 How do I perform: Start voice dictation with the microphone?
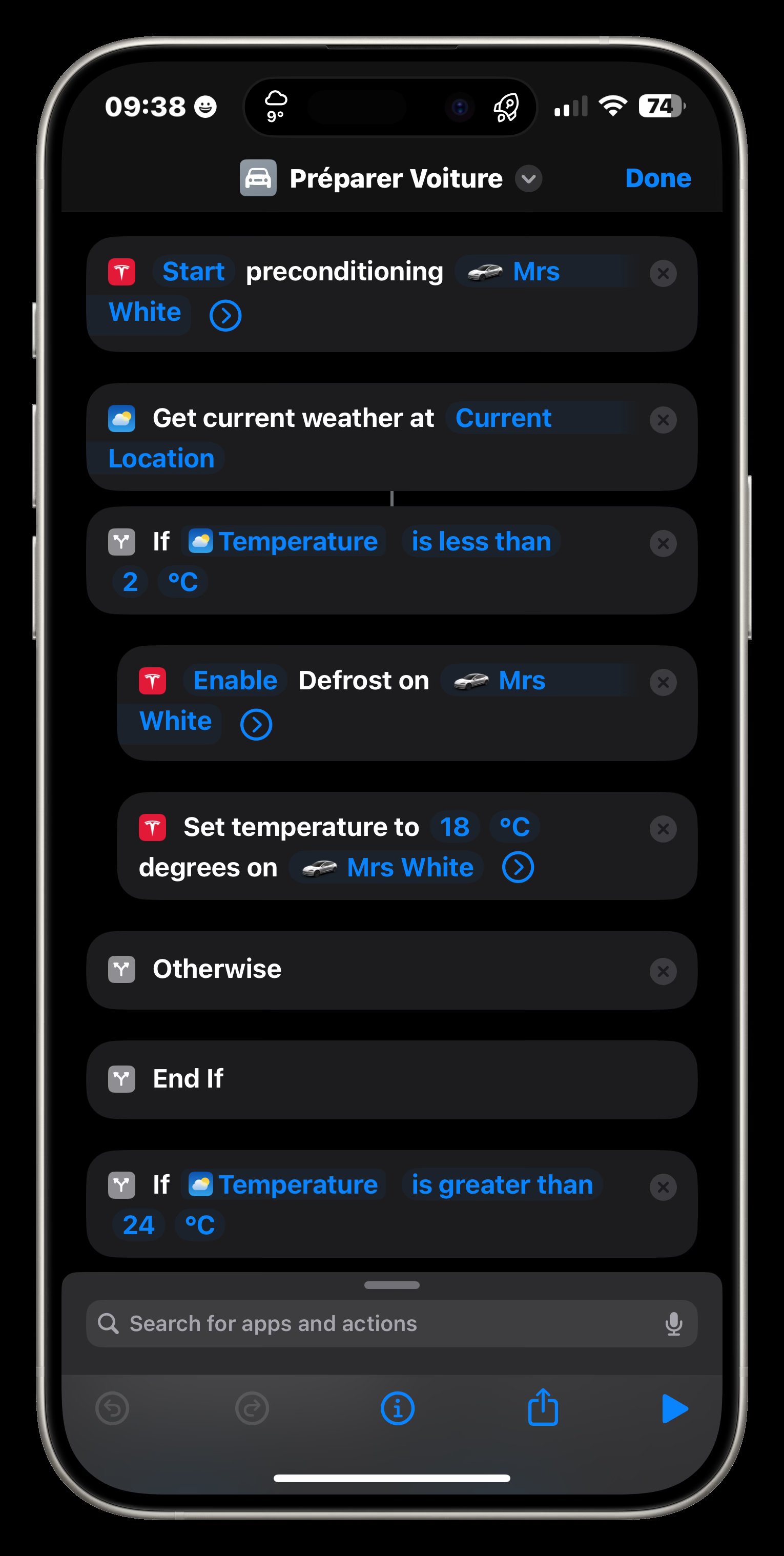point(673,1324)
